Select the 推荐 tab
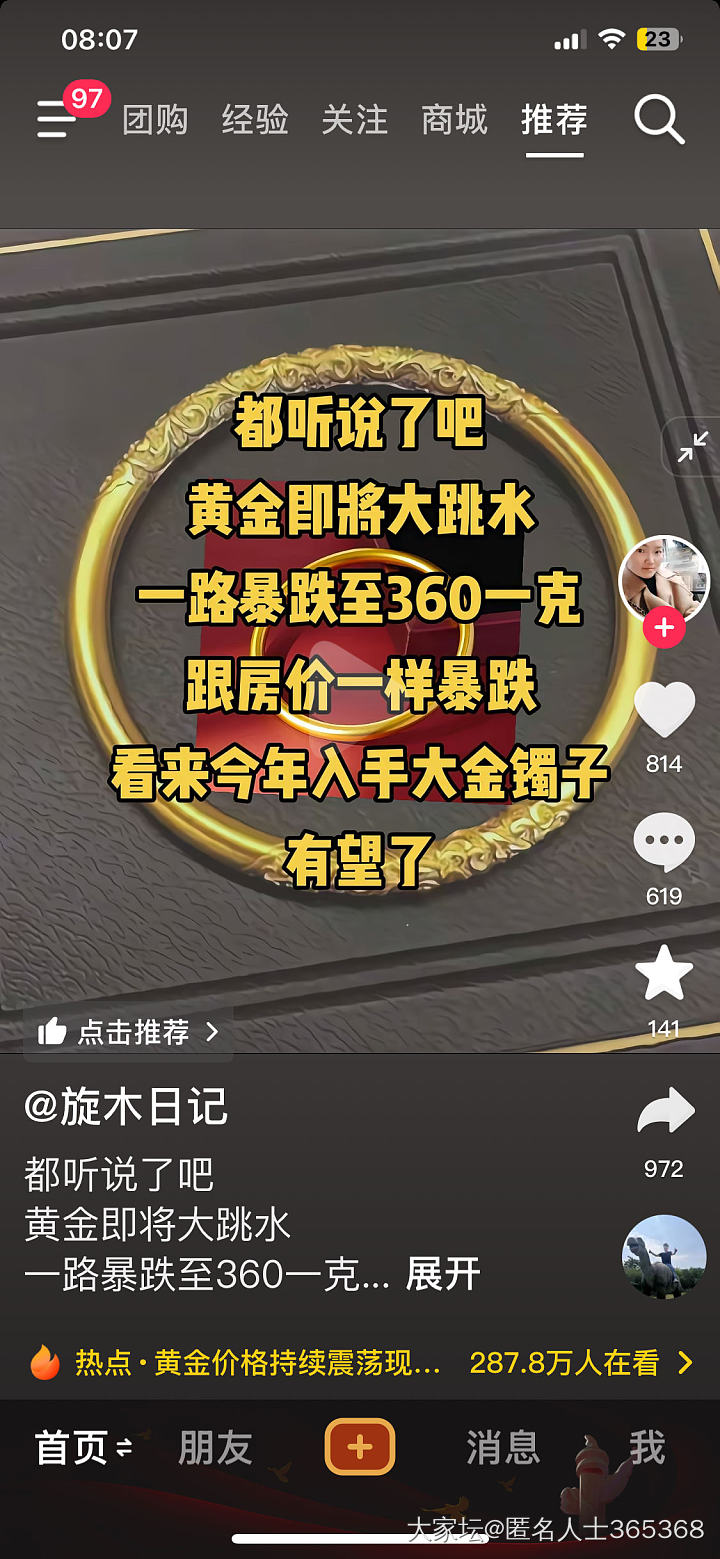This screenshot has height=1559, width=720. tap(554, 120)
